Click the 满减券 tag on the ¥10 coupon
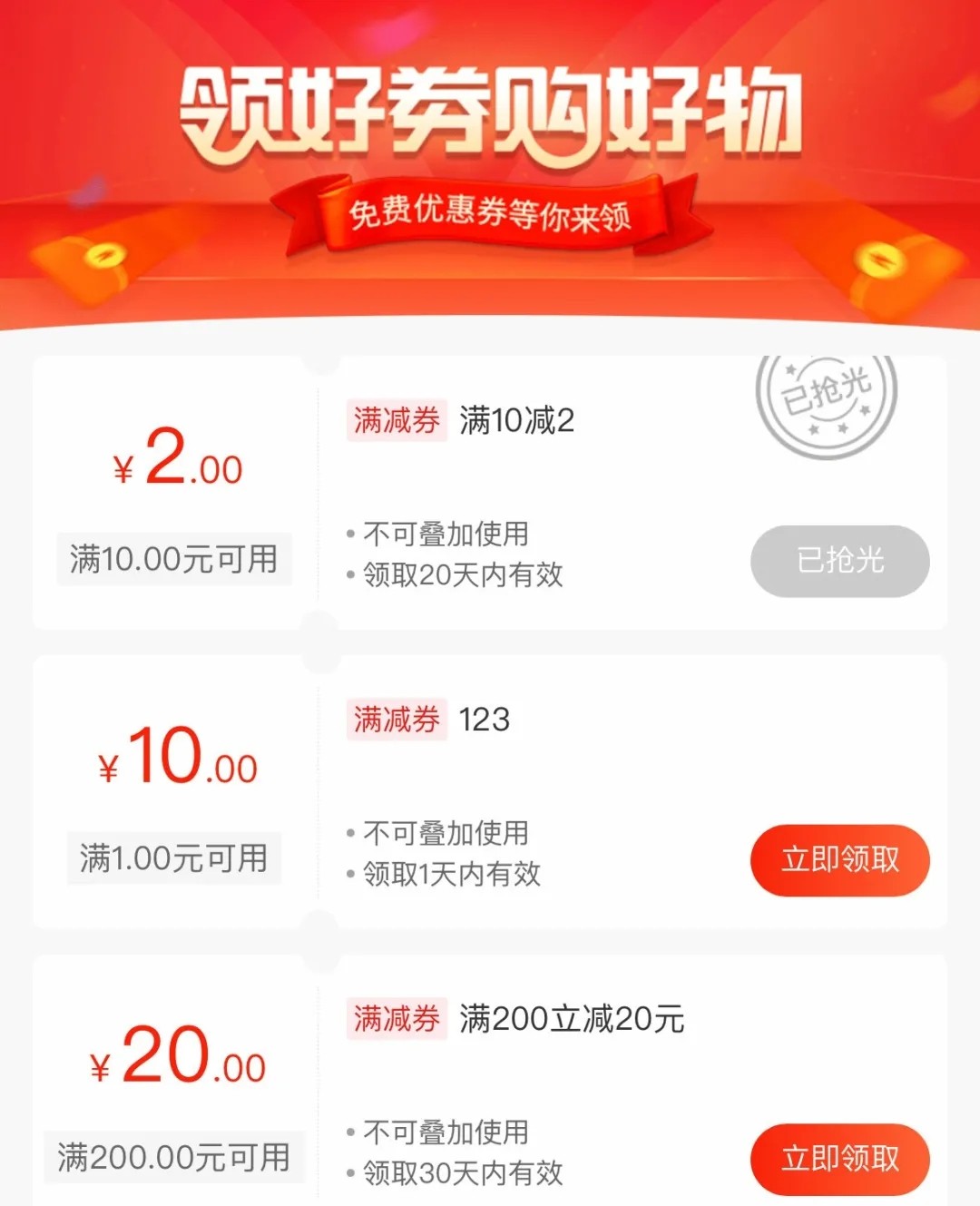This screenshot has width=980, height=1206. pos(397,720)
